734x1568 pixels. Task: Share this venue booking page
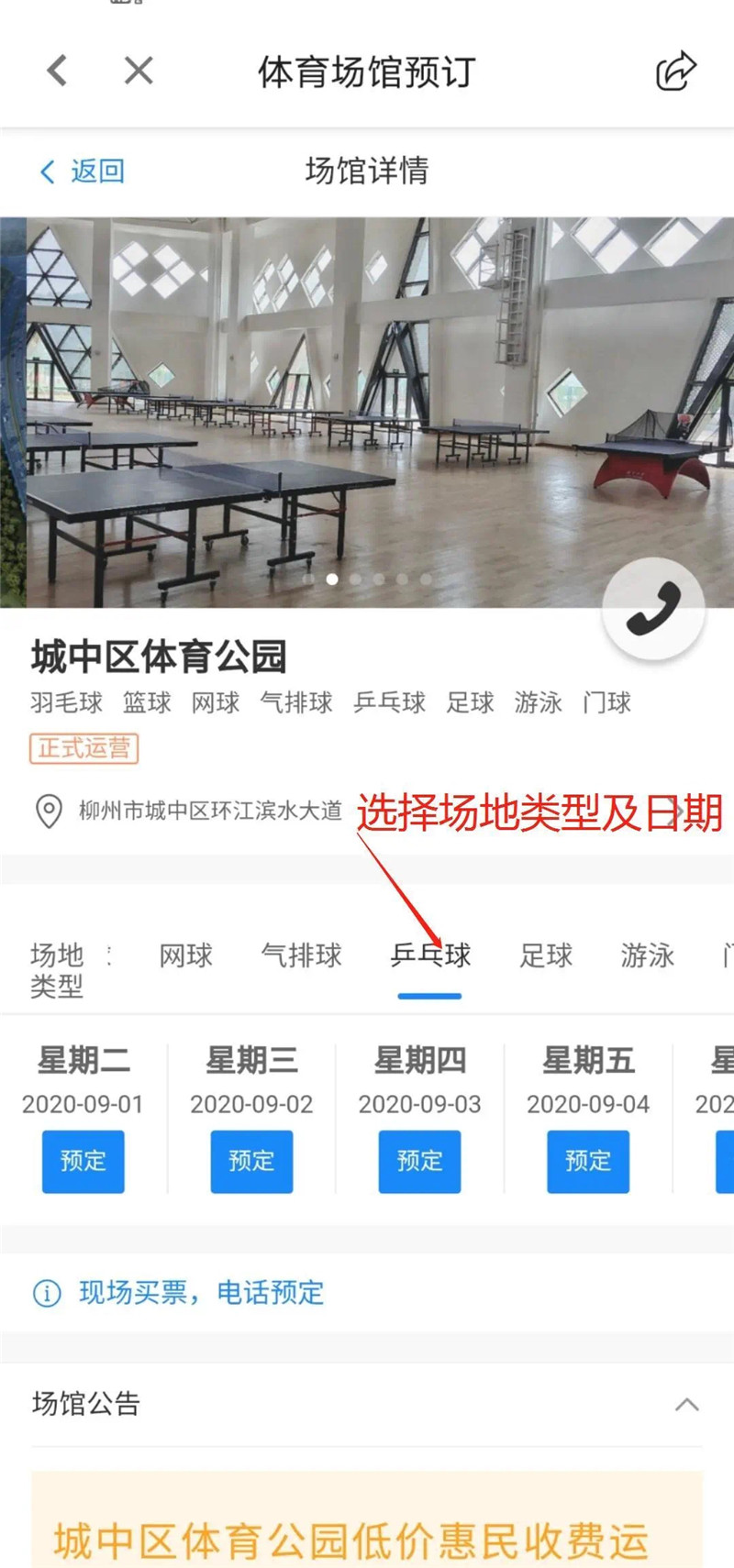(x=676, y=72)
